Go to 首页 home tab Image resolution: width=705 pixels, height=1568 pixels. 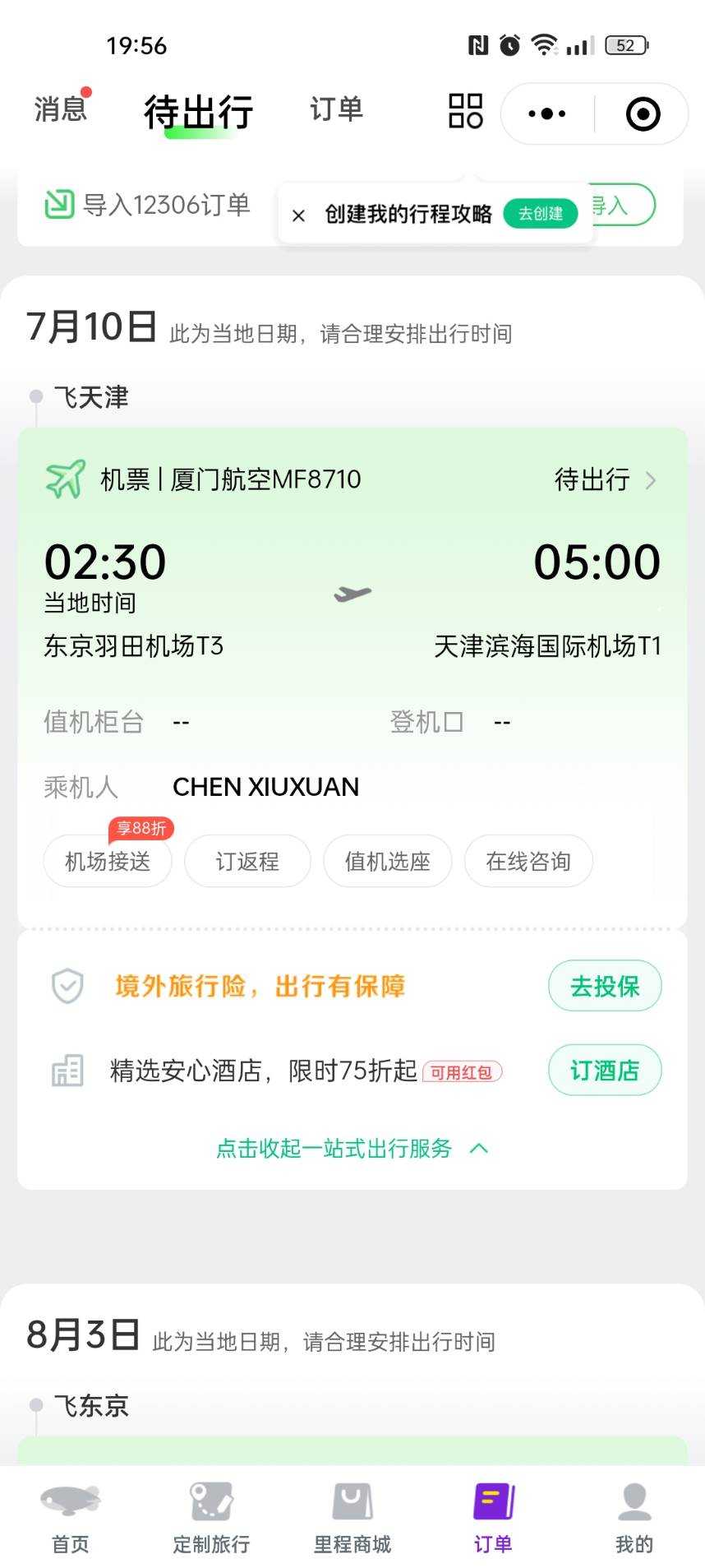coord(70,1518)
